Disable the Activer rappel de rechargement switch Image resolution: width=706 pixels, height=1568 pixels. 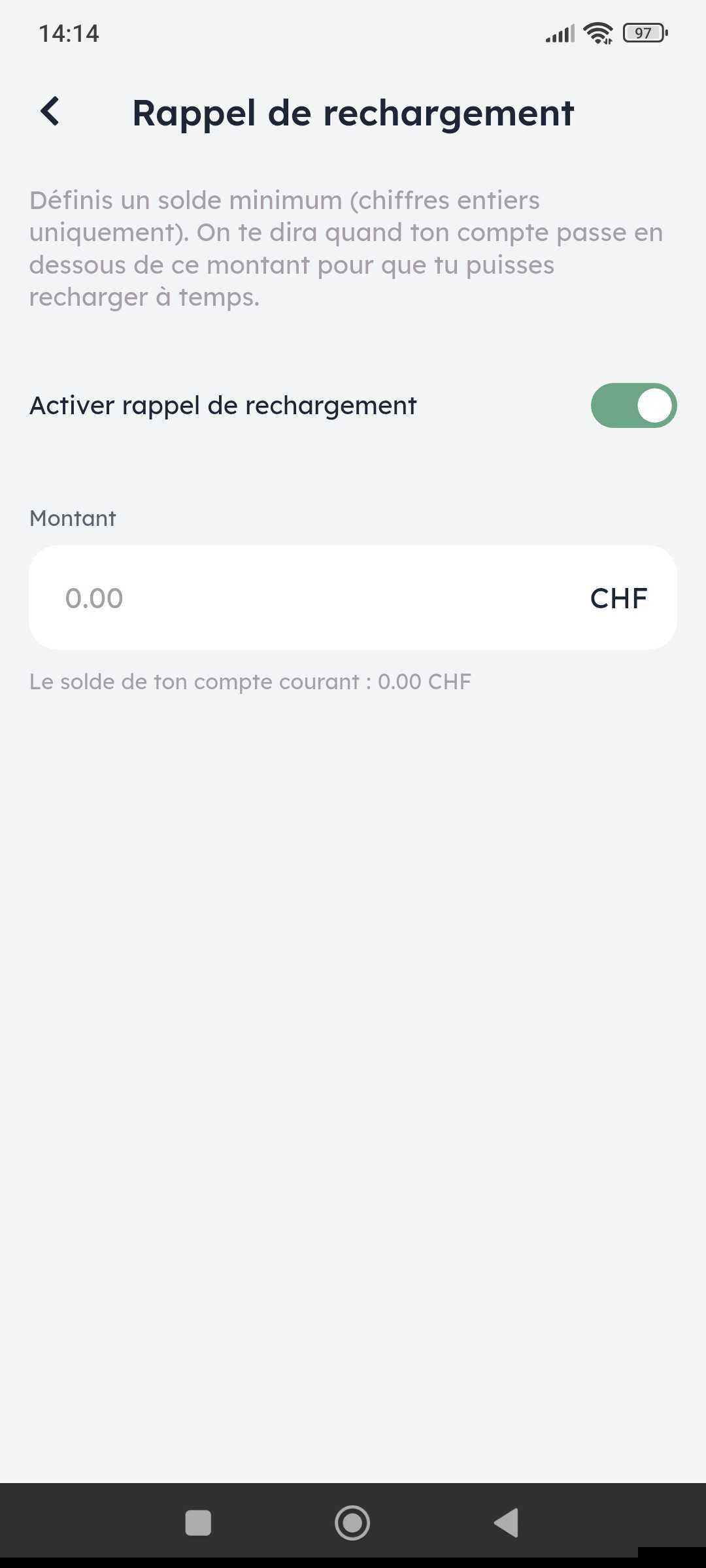point(633,406)
